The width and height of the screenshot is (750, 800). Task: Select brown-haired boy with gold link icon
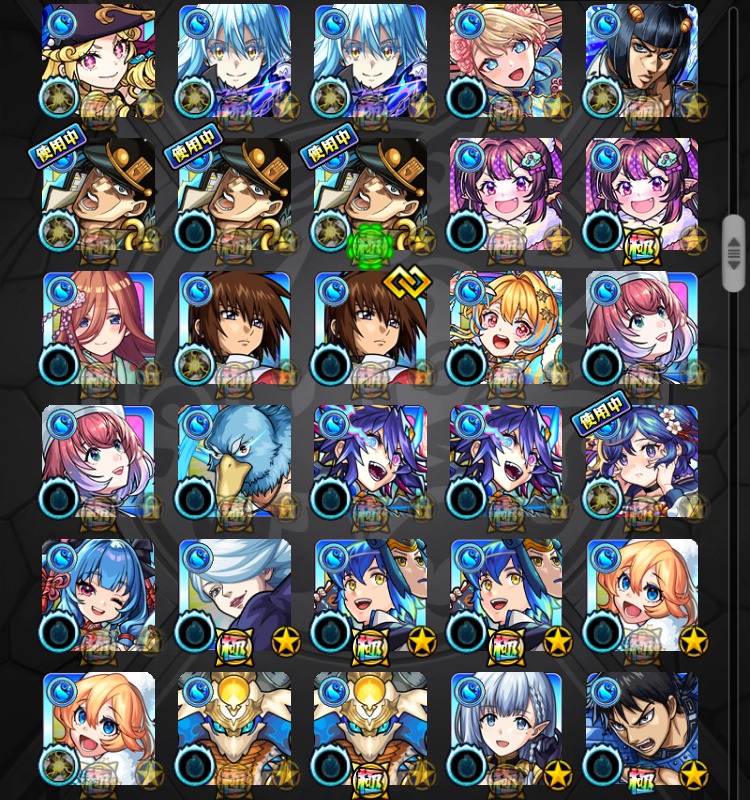coord(370,328)
